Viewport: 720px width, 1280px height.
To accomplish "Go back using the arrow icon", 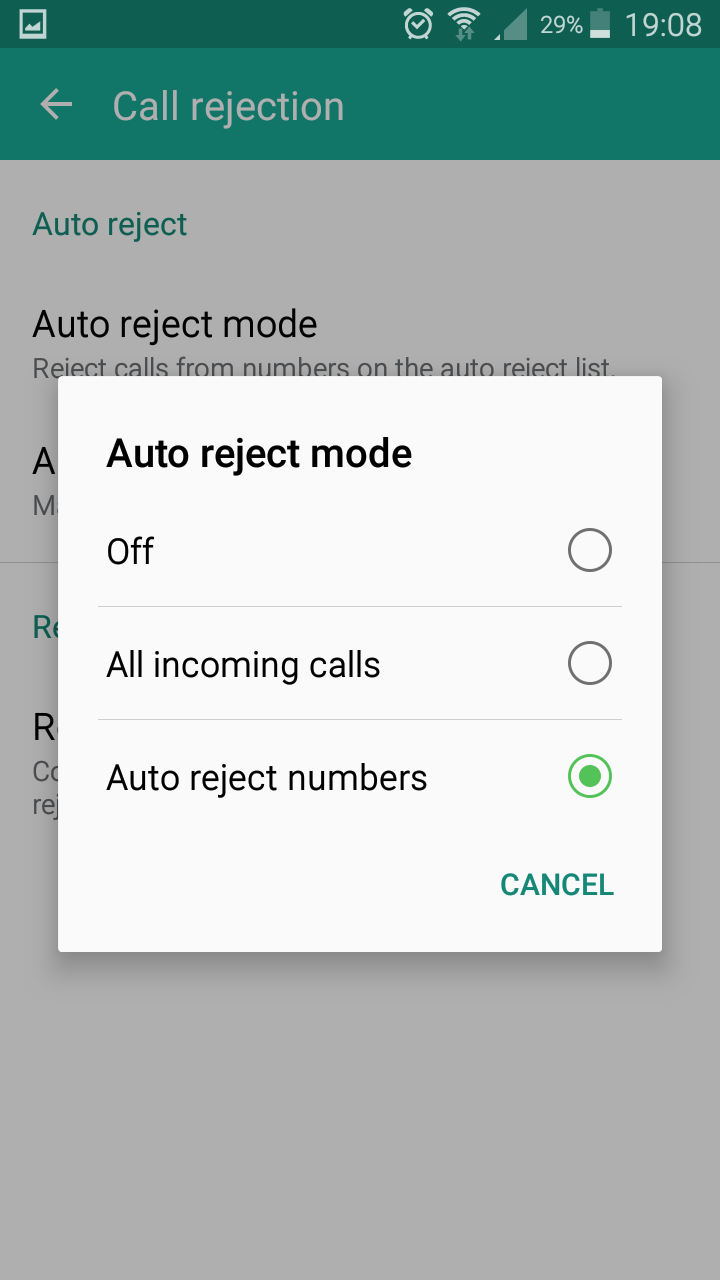I will pyautogui.click(x=56, y=105).
